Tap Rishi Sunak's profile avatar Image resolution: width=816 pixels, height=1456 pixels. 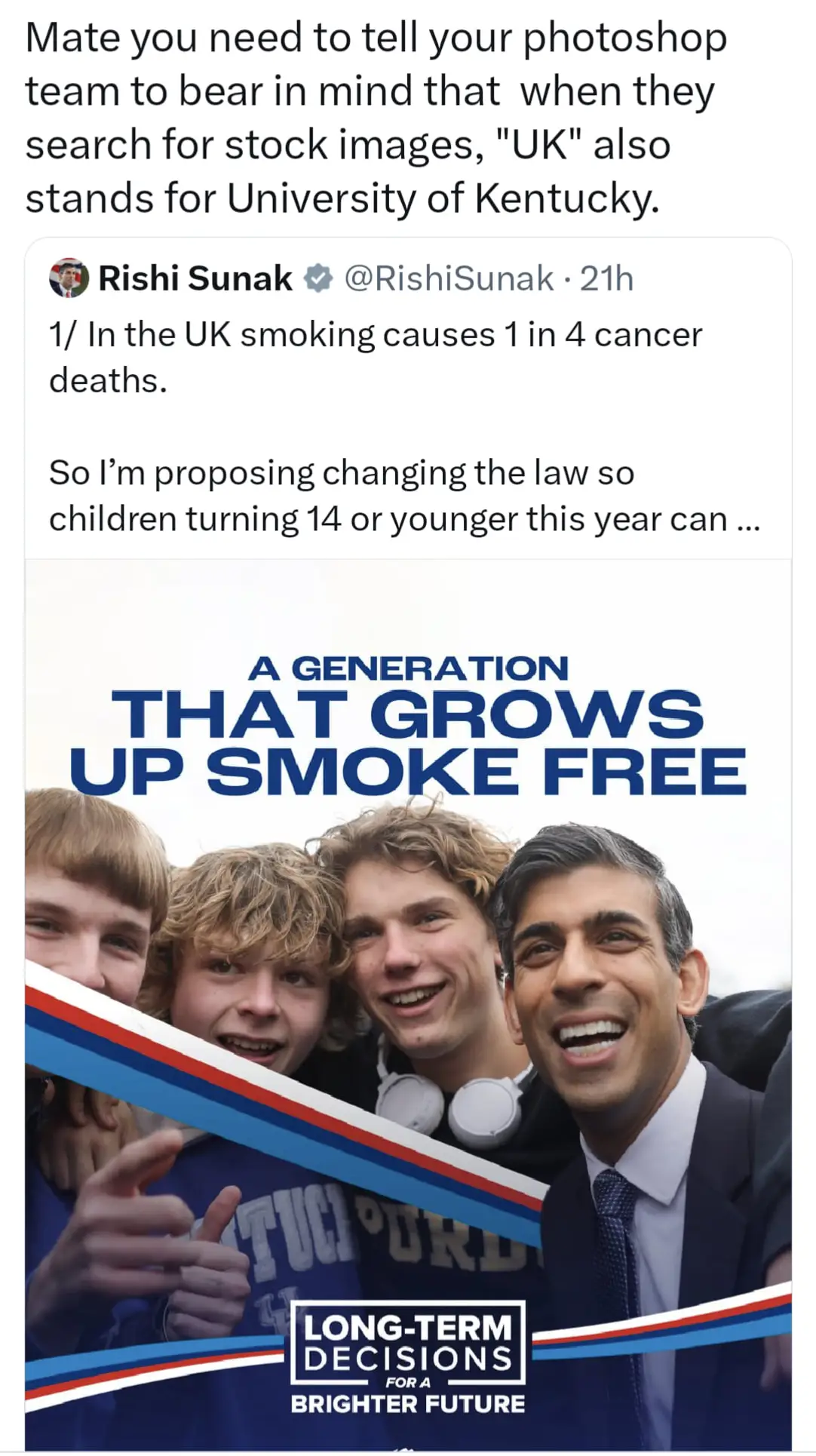point(69,278)
